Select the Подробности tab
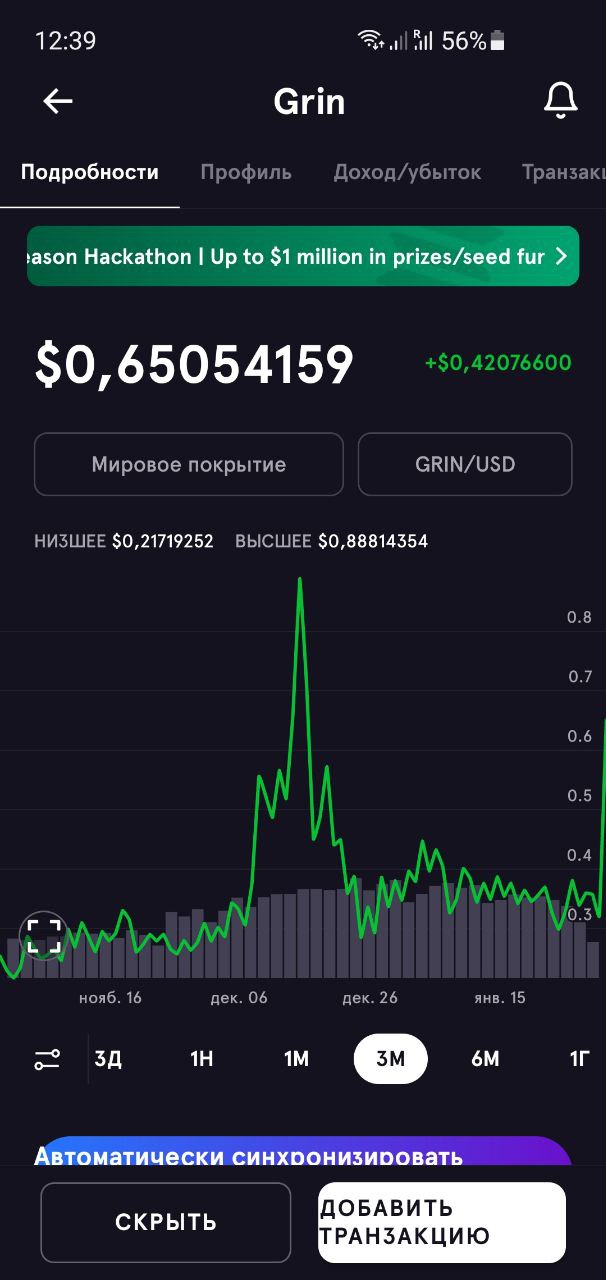 coord(90,172)
